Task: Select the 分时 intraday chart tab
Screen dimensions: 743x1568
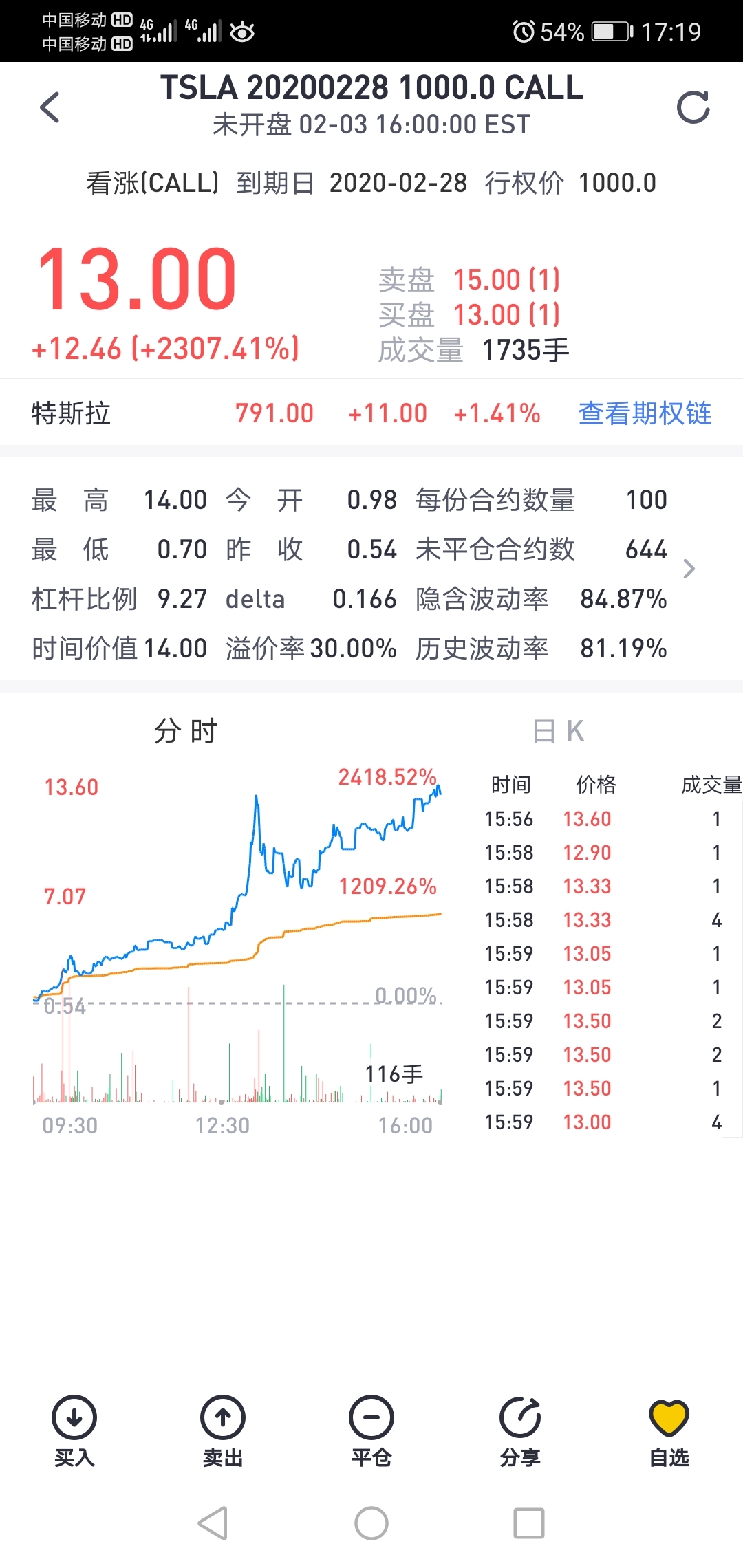Action: 186,731
